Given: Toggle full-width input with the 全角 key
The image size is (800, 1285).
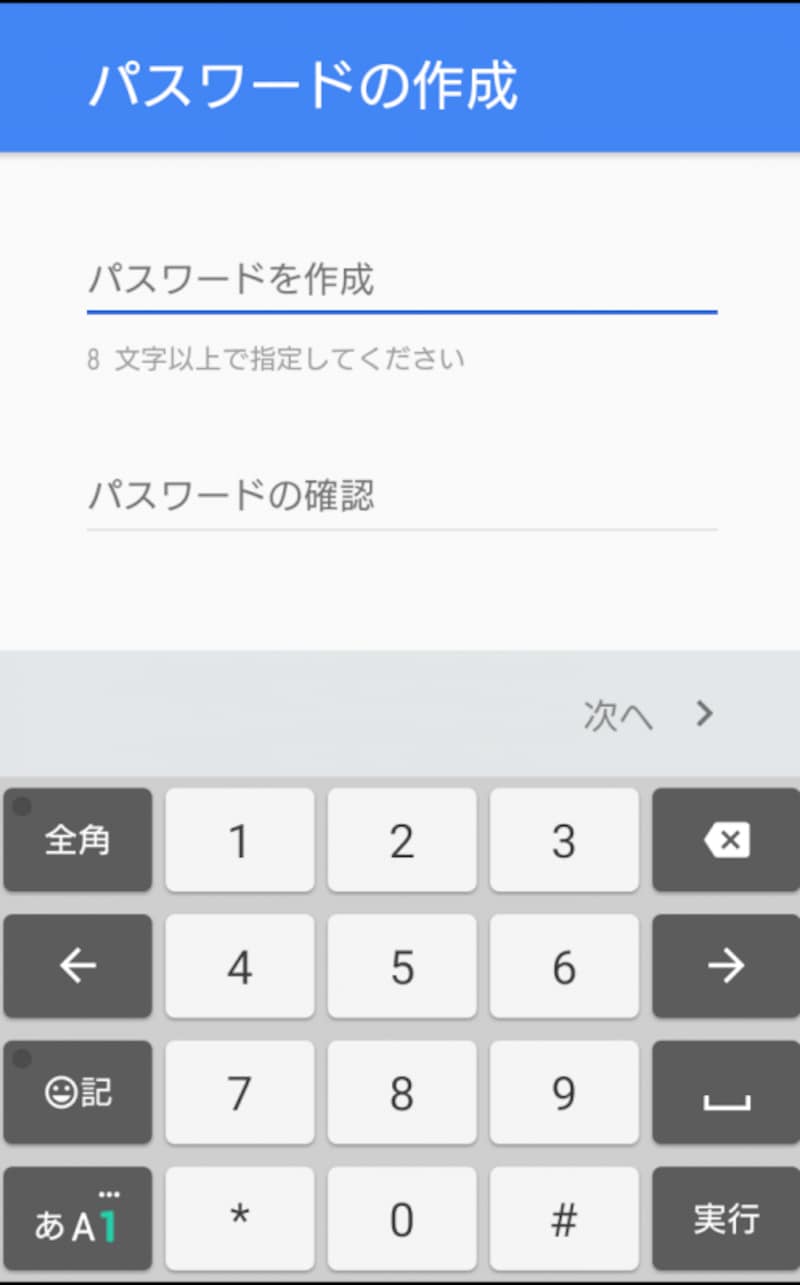Looking at the screenshot, I should point(77,840).
